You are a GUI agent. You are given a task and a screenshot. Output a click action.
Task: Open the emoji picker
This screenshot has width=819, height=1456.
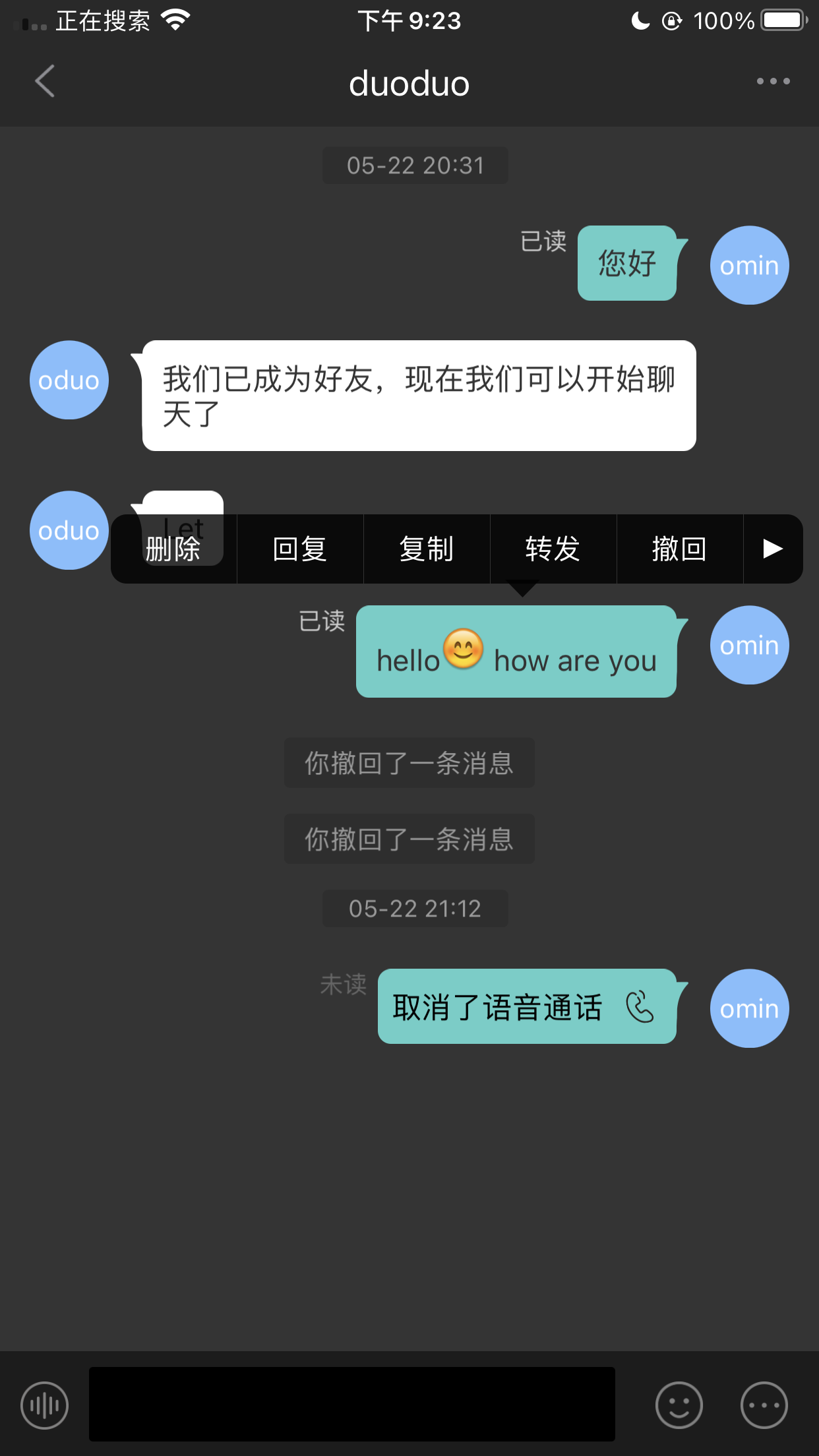(x=679, y=1405)
